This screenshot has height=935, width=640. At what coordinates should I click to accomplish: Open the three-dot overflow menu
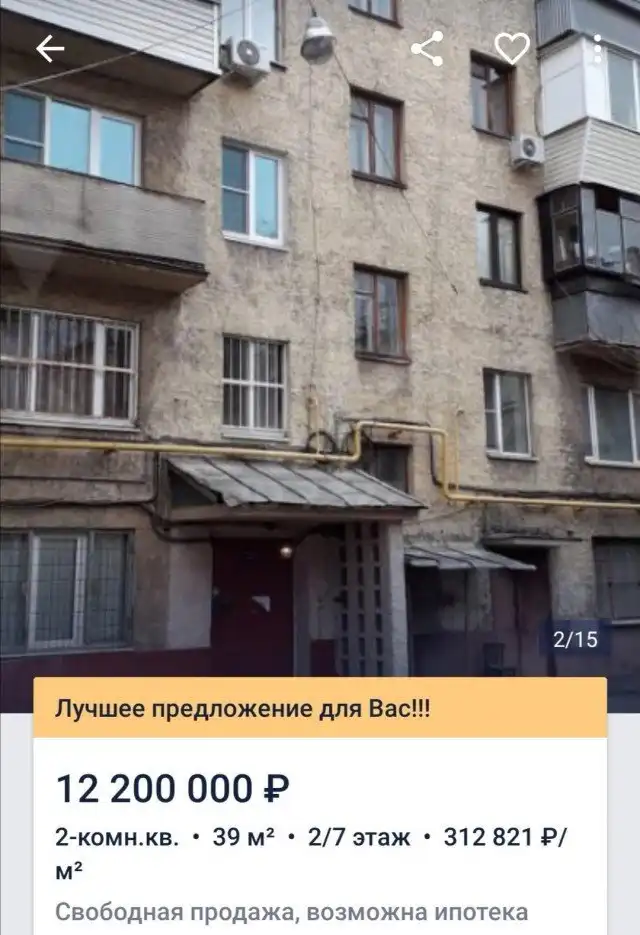click(x=598, y=48)
